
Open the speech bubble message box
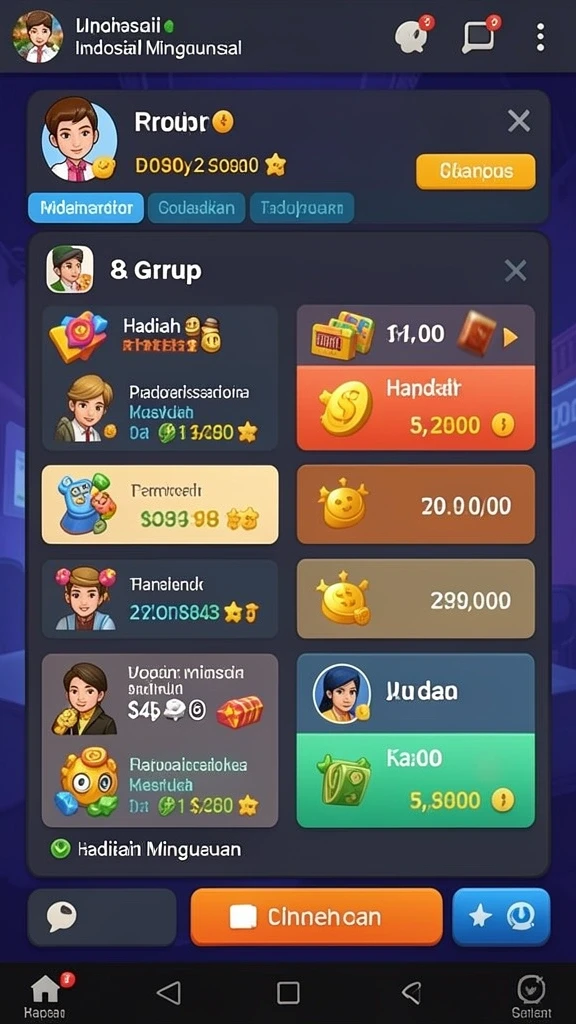click(x=102, y=917)
